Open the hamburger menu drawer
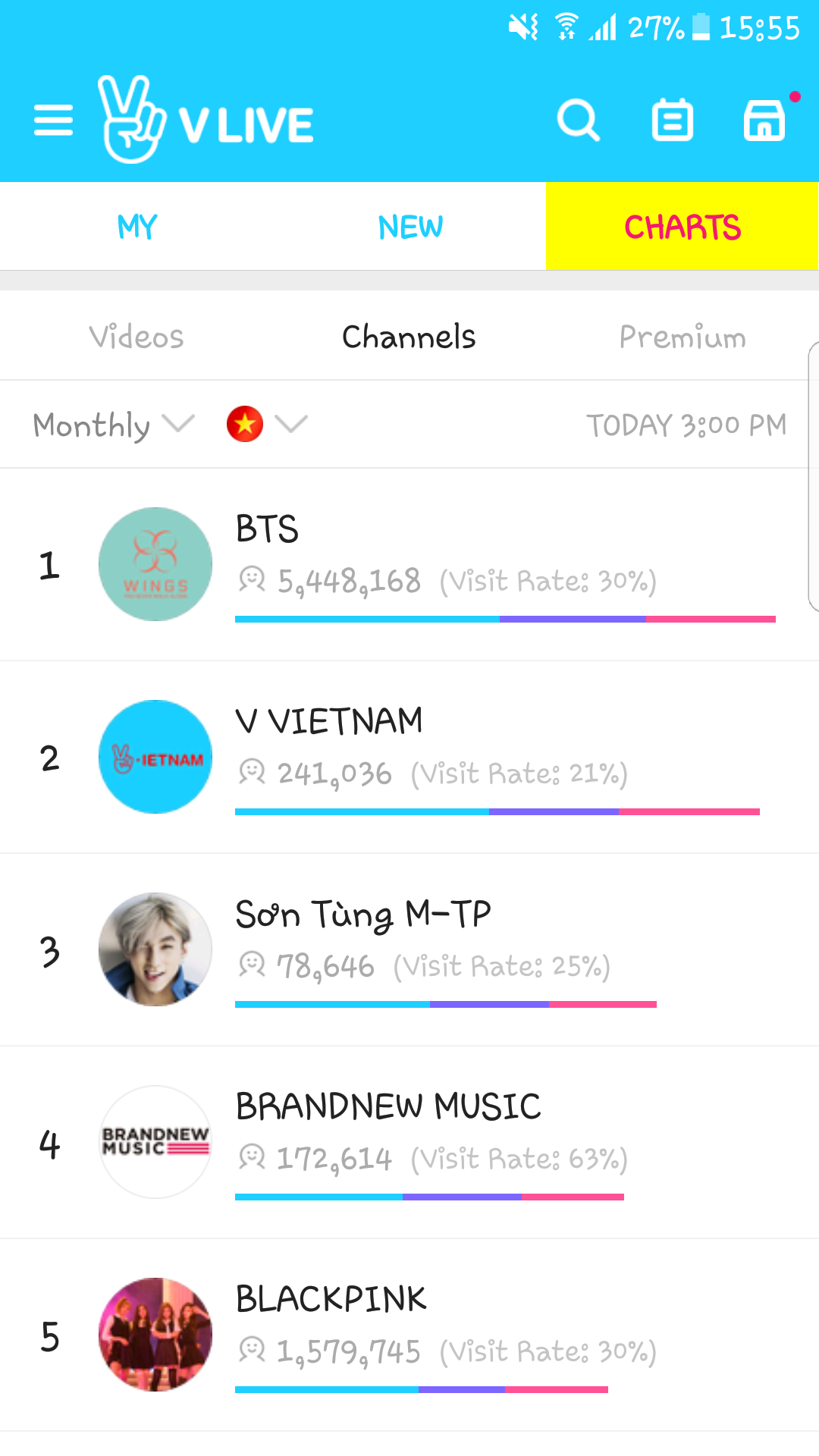This screenshot has width=819, height=1456. coord(53,121)
